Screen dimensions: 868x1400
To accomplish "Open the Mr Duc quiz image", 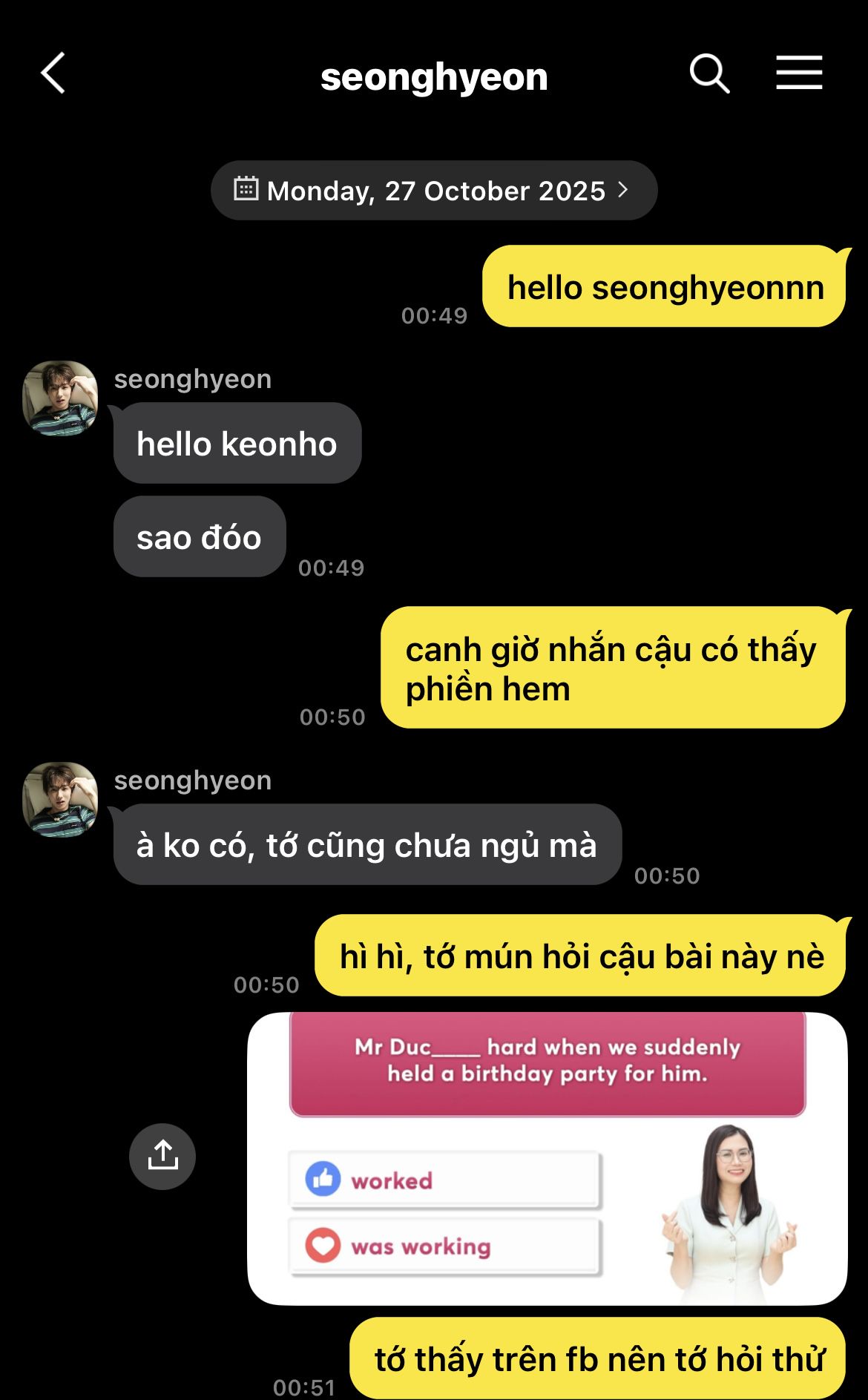I will click(547, 1157).
